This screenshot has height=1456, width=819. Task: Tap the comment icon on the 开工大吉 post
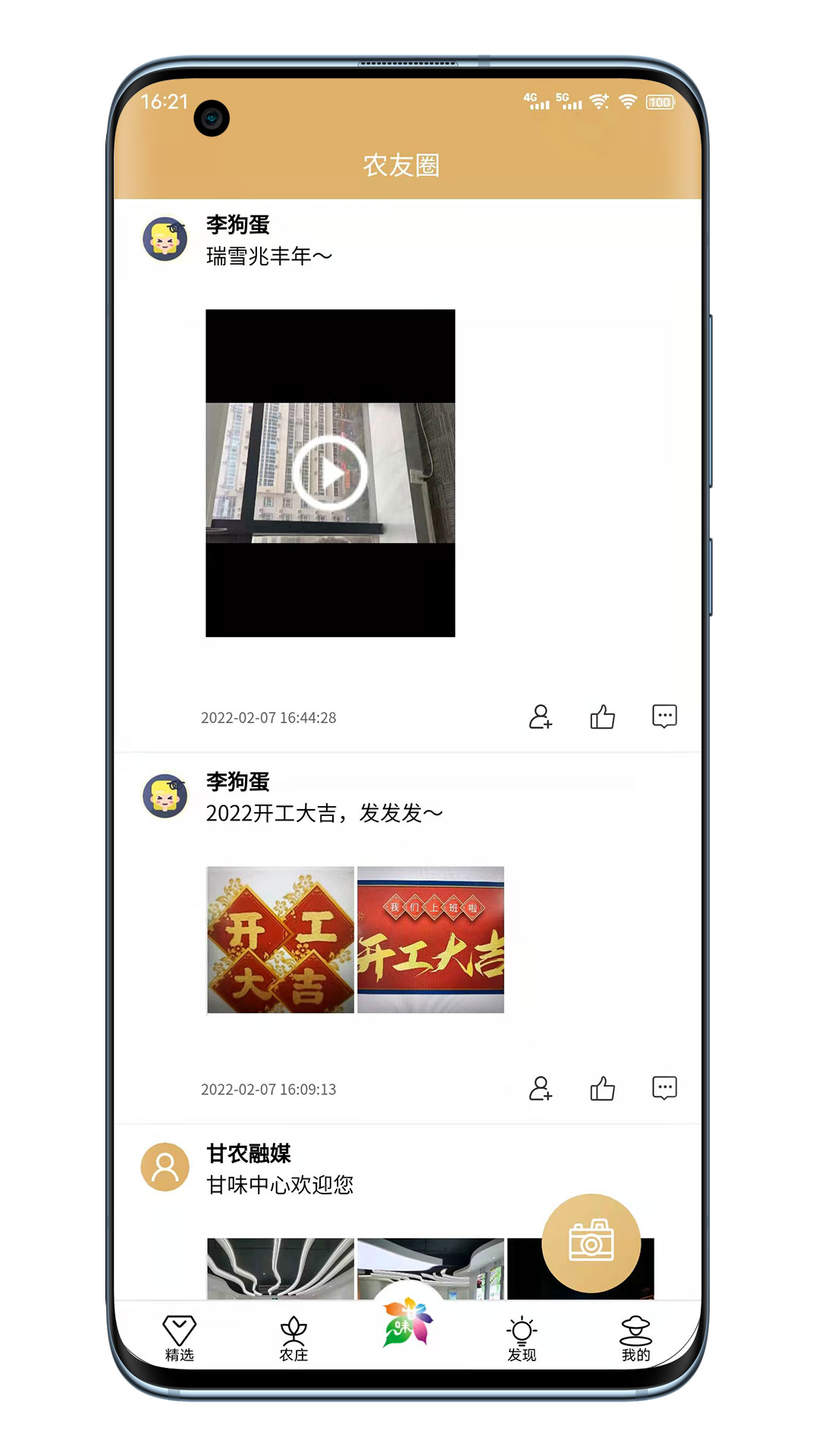click(663, 1088)
